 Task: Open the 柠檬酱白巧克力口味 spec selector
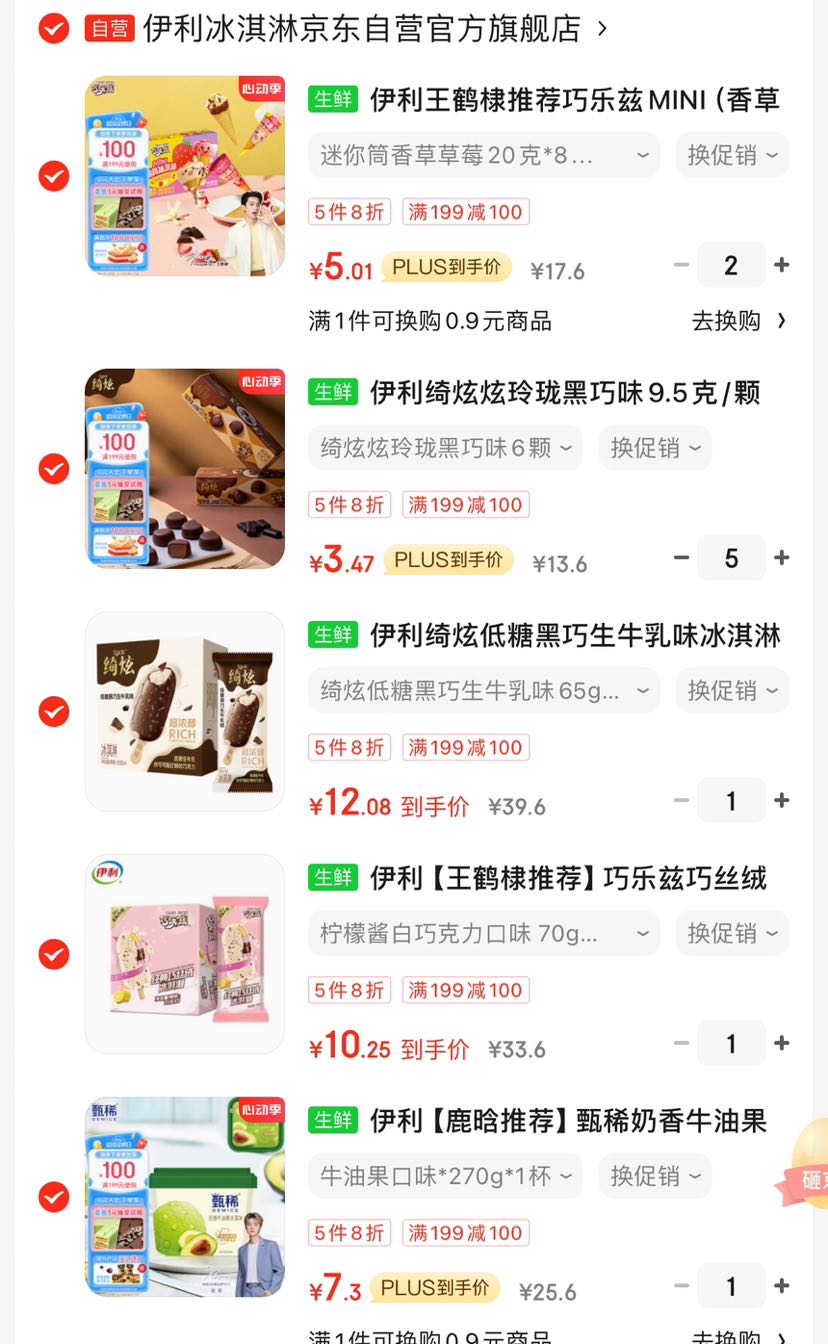tap(483, 932)
